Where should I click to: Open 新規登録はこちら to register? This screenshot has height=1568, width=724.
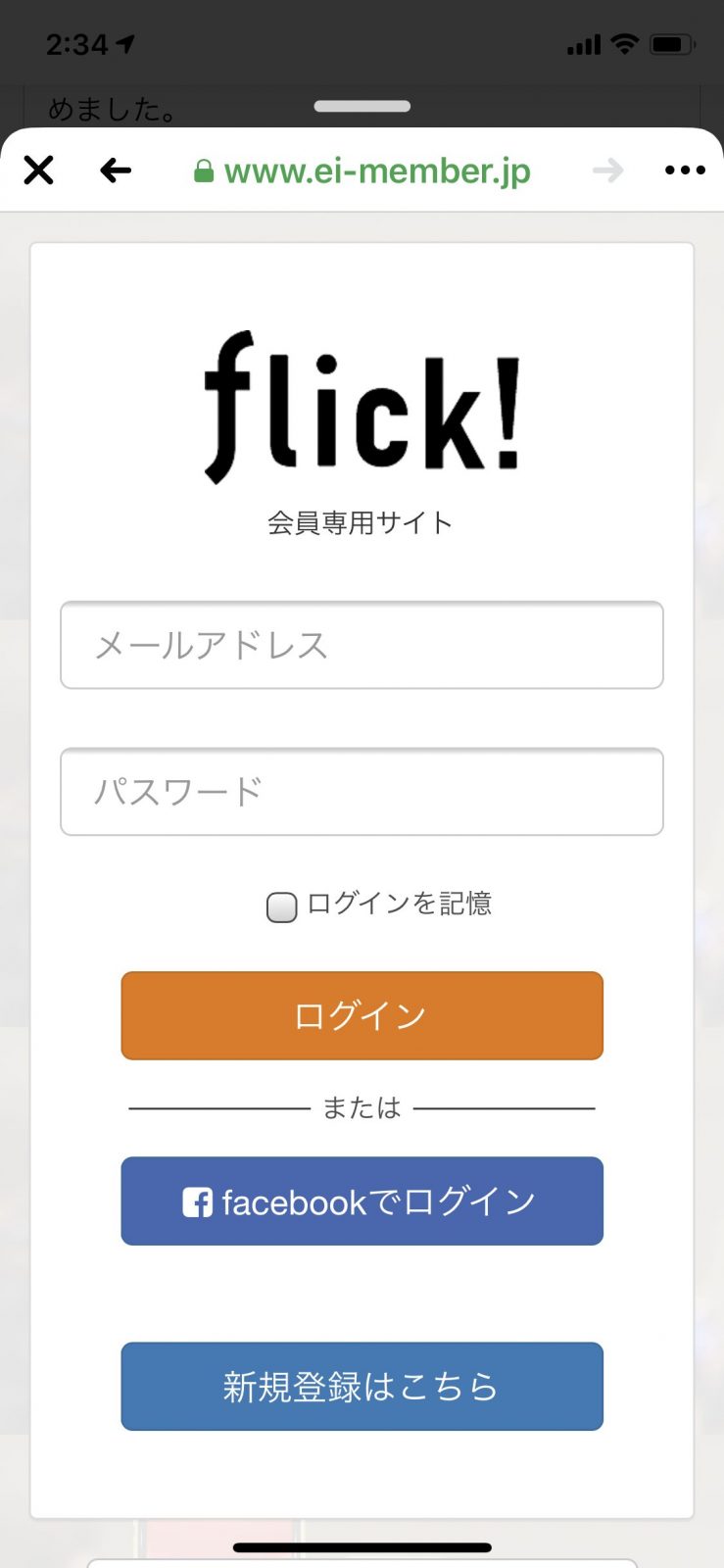362,1387
